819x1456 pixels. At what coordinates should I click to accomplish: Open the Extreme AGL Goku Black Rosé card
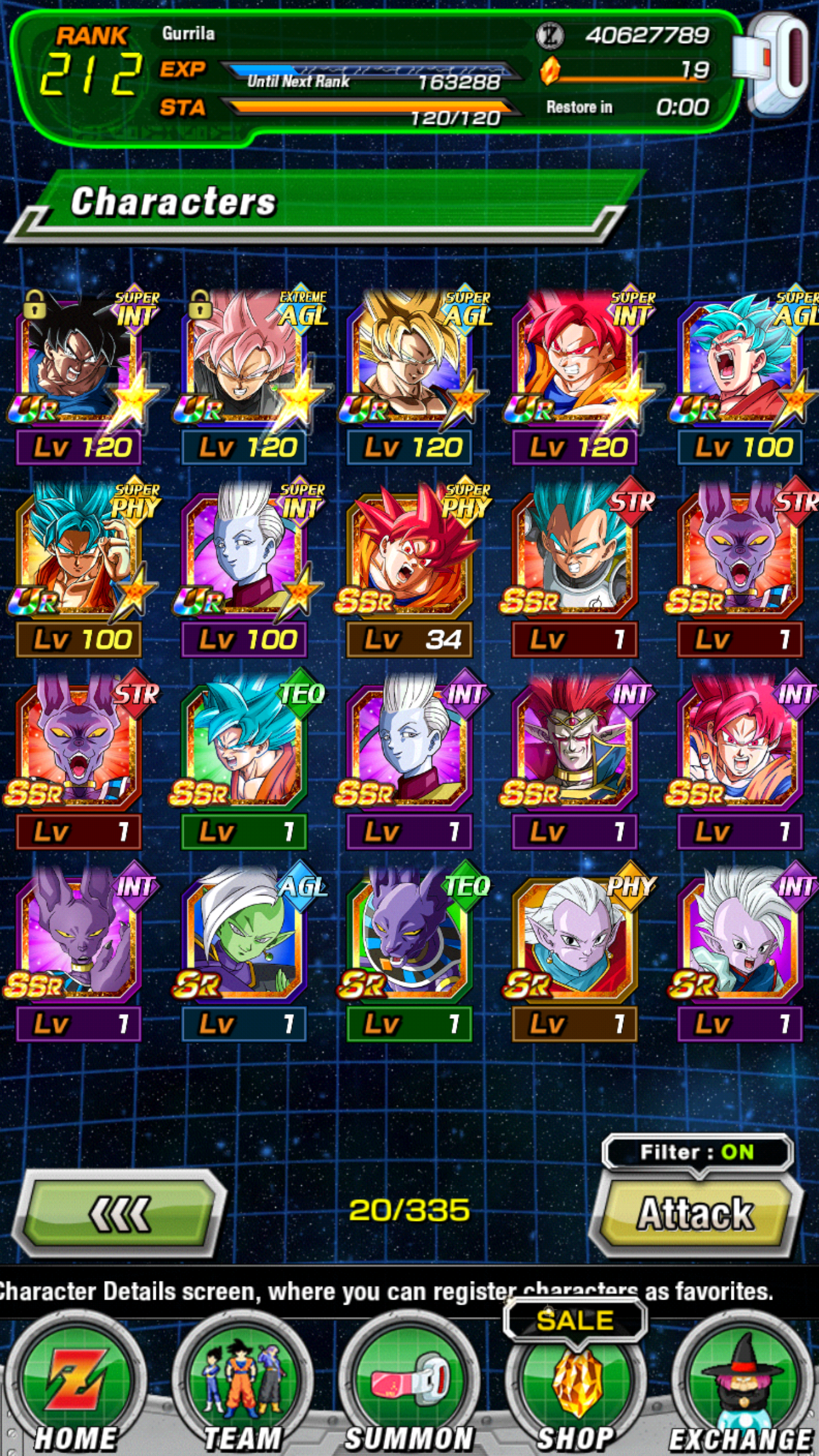tap(245, 358)
